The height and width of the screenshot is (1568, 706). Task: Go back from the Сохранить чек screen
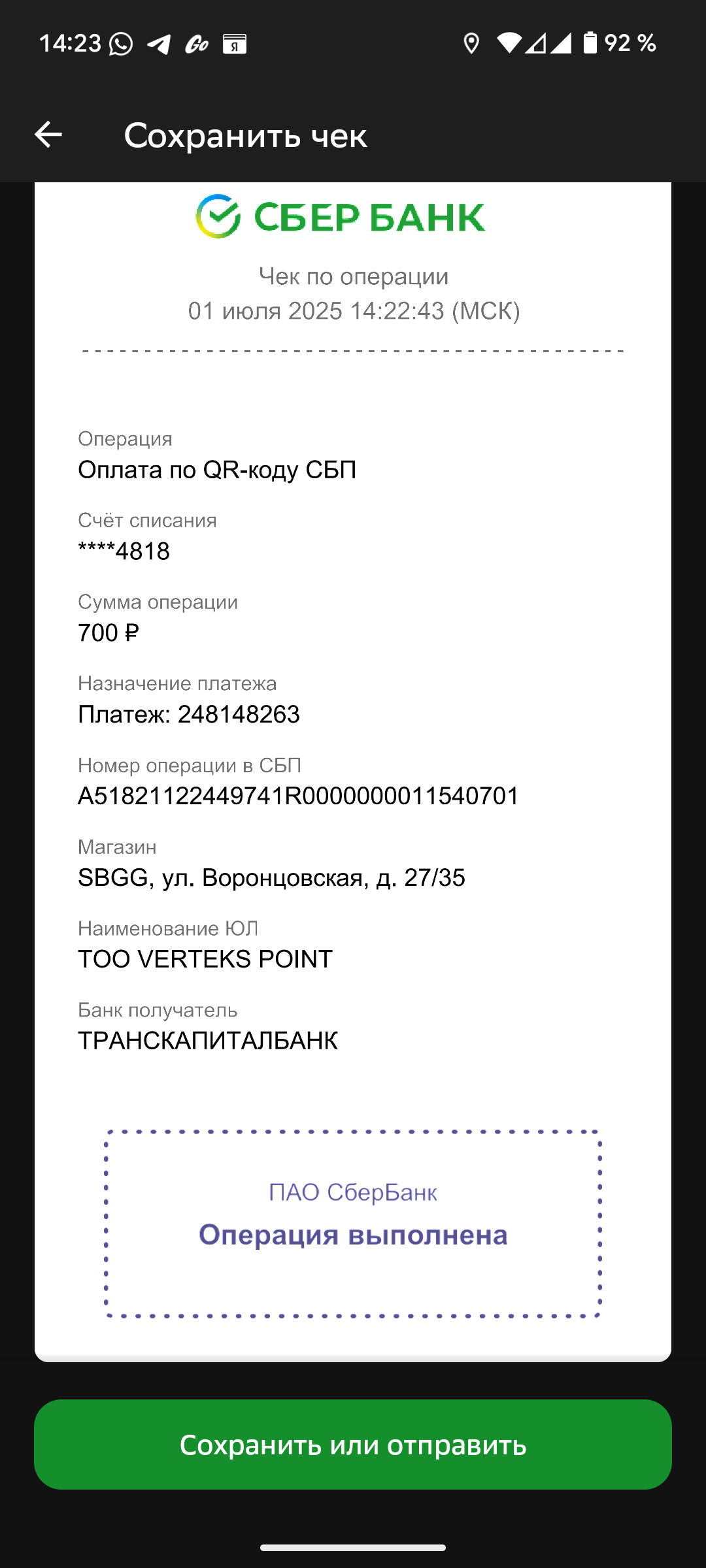(x=48, y=135)
